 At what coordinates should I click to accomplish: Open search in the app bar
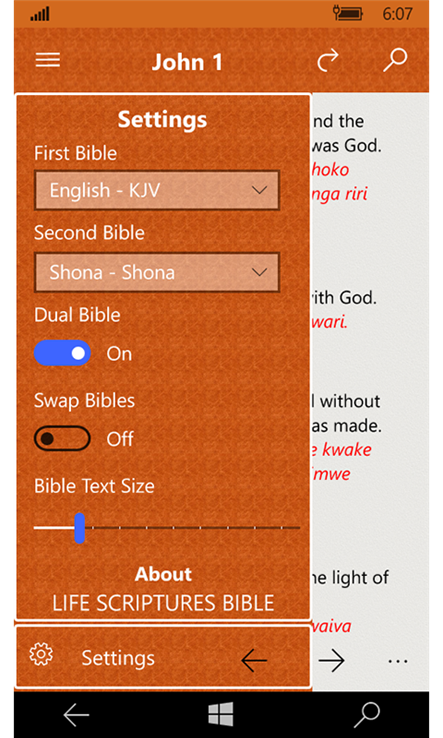395,60
